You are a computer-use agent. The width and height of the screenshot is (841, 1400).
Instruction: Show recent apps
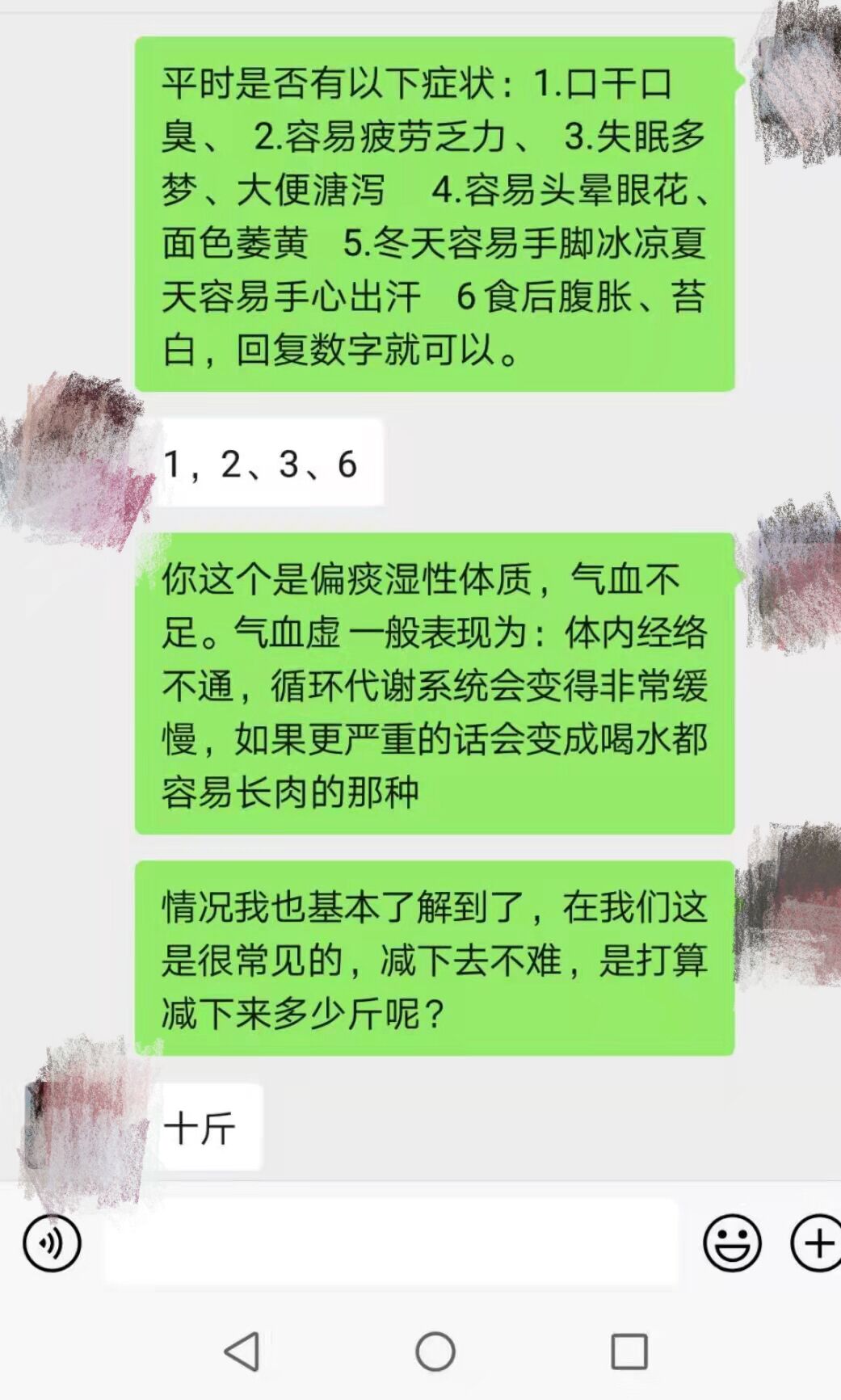629,1352
